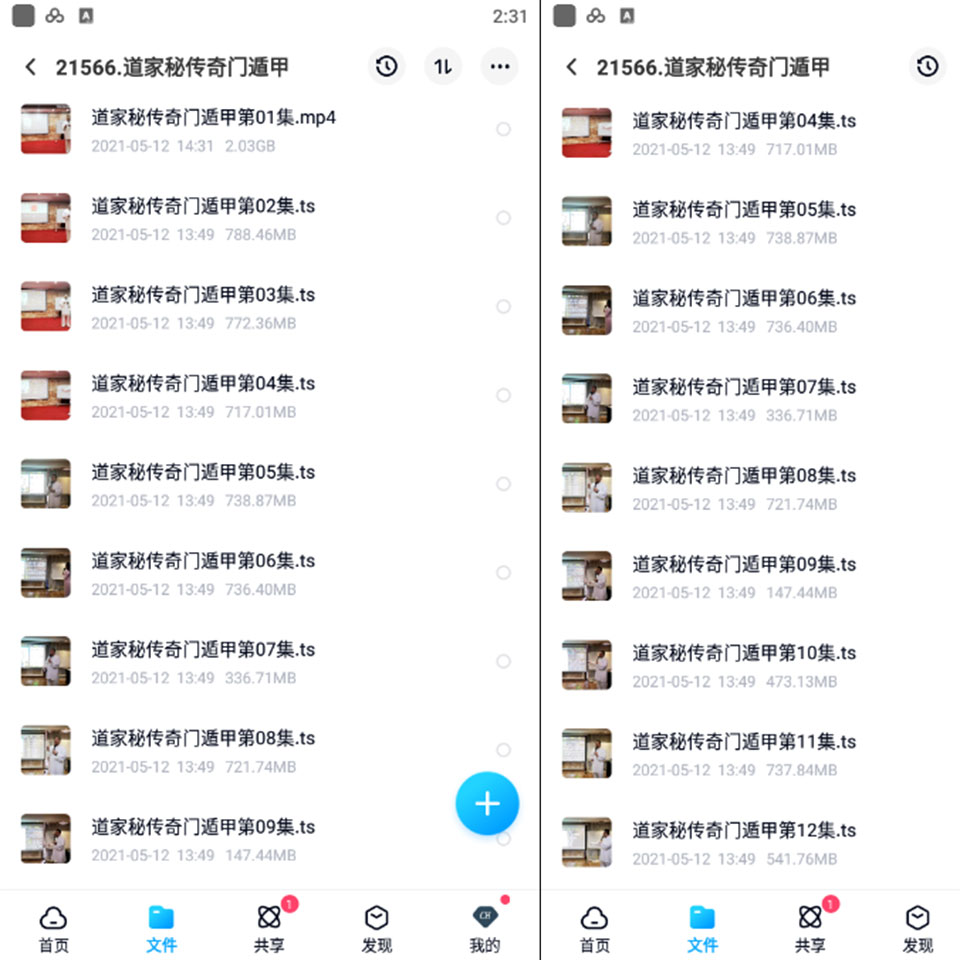Viewport: 960px width, 960px height.
Task: Select the circle for 第03集.ts
Action: [503, 307]
